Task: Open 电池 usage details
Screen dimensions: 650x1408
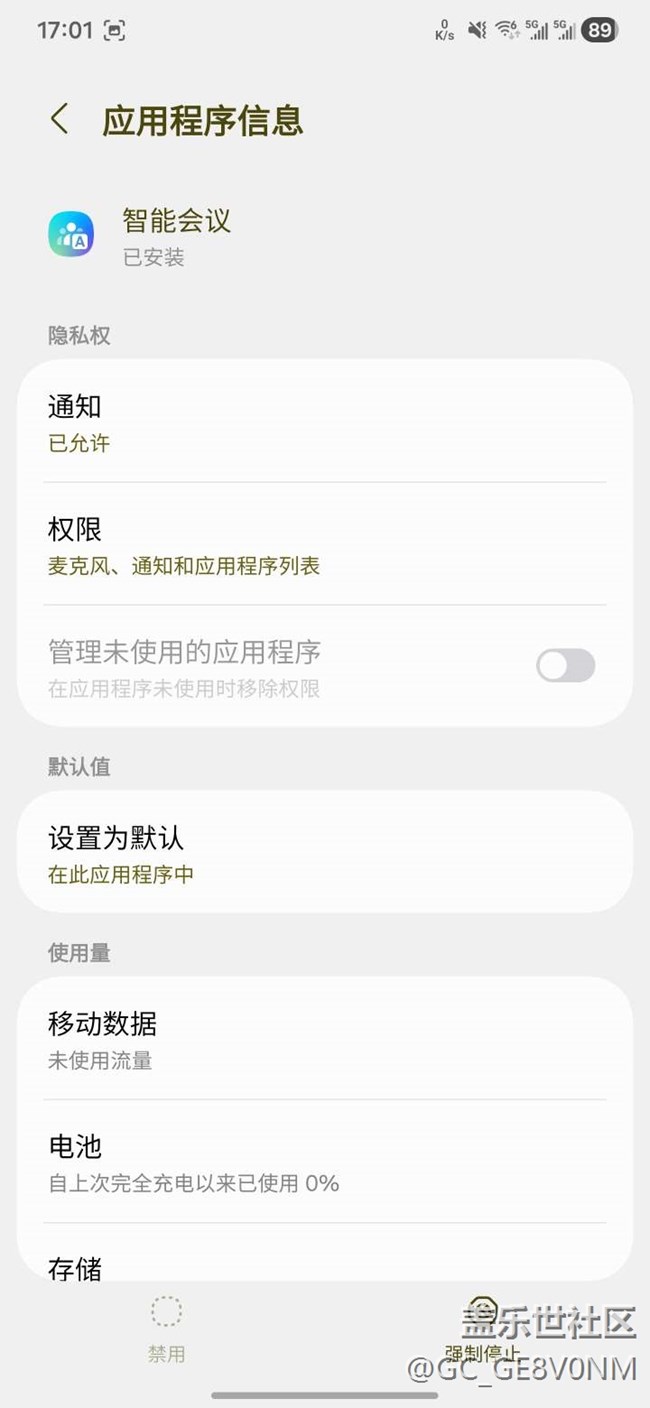Action: click(324, 1162)
